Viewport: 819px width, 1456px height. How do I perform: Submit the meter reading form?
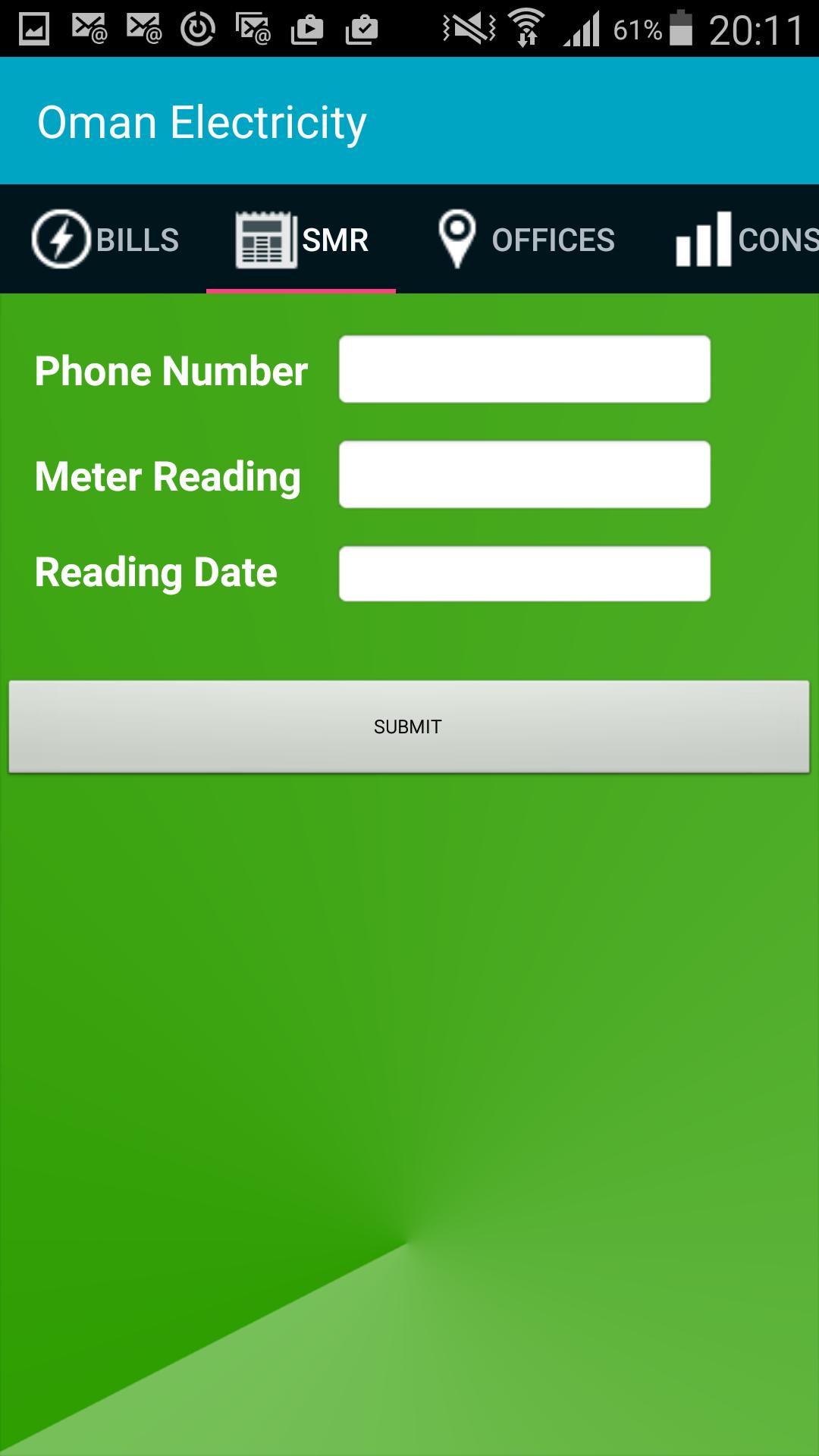[x=409, y=726]
